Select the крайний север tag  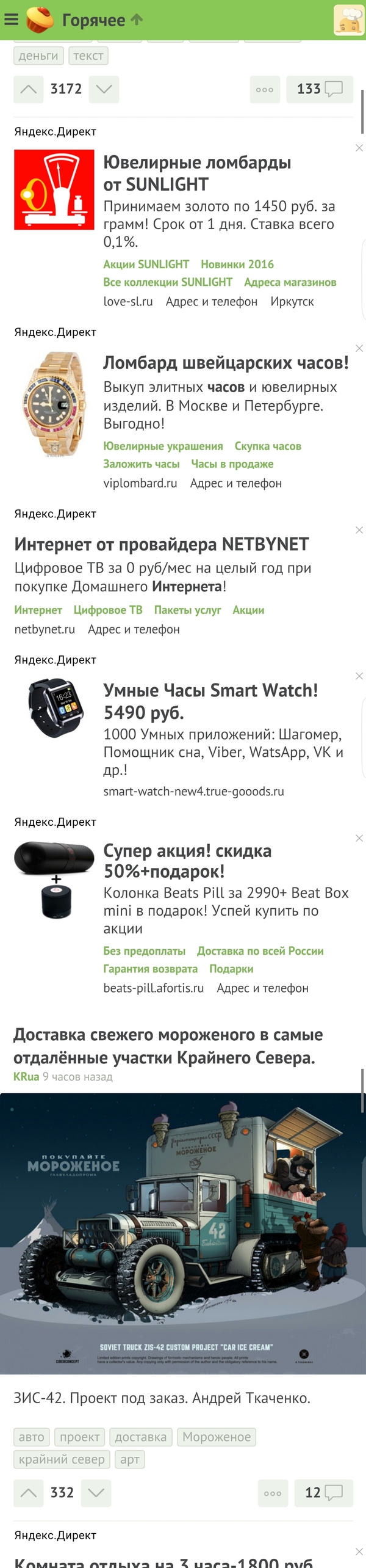[x=62, y=1459]
